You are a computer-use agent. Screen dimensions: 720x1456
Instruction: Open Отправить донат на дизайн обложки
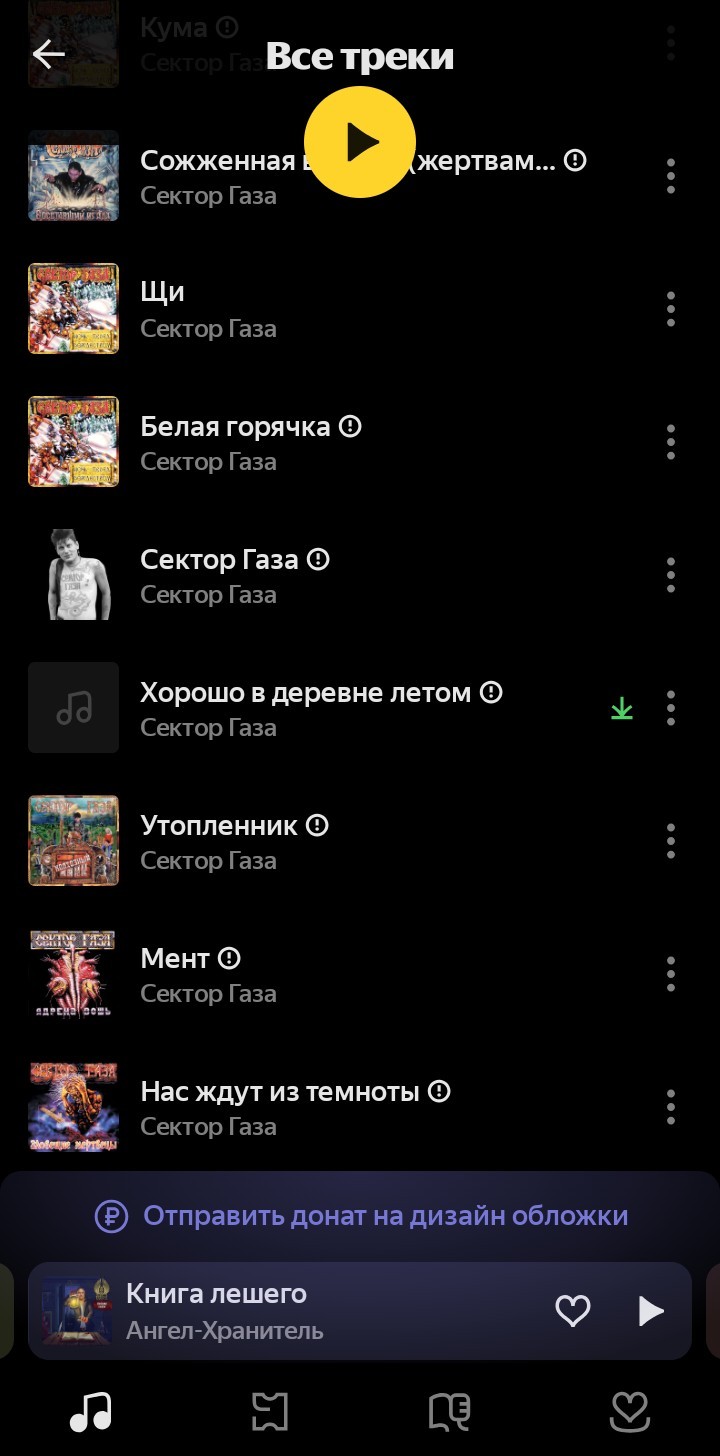[x=360, y=1216]
